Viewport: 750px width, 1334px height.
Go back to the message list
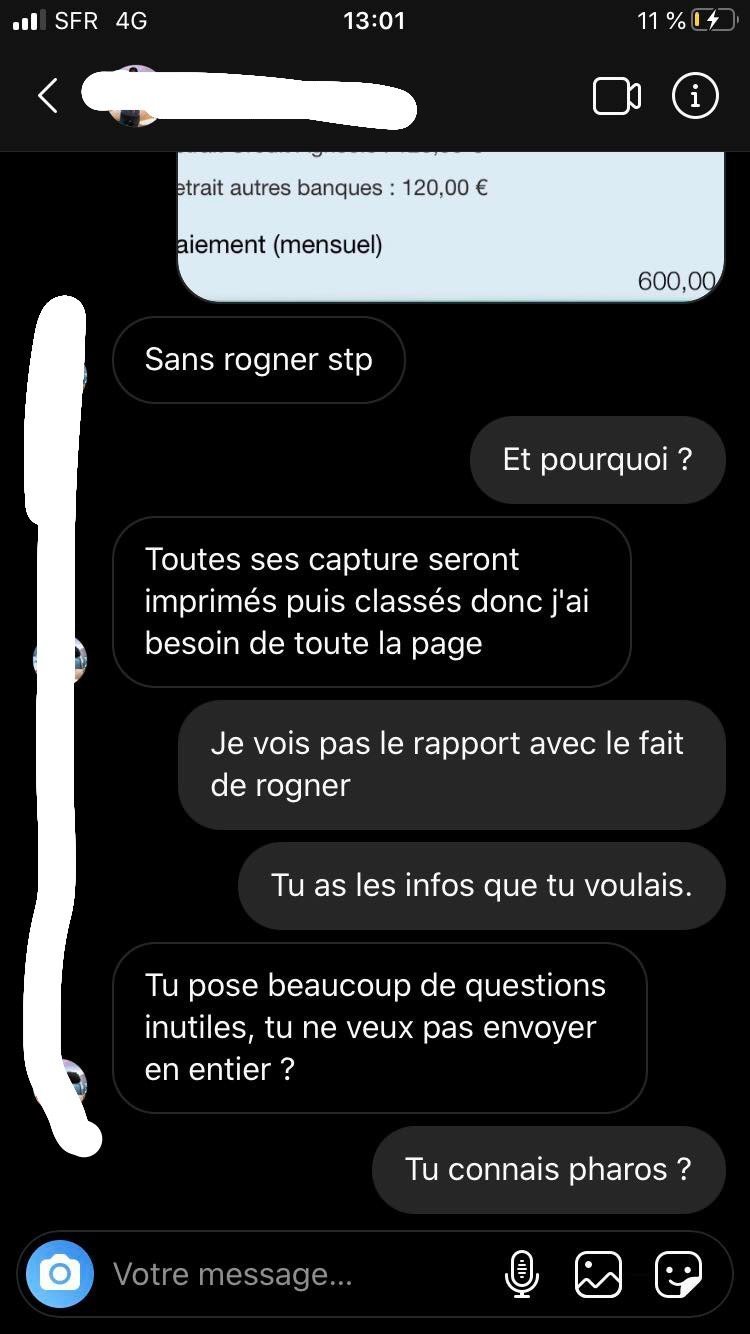(x=47, y=96)
